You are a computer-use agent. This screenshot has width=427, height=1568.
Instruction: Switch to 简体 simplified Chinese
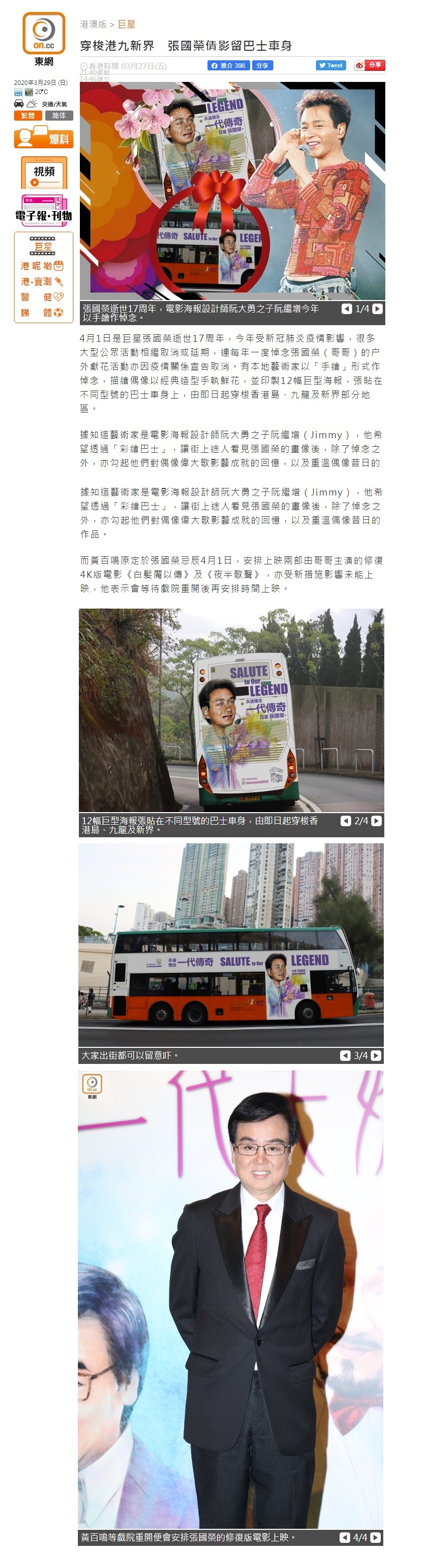click(59, 116)
